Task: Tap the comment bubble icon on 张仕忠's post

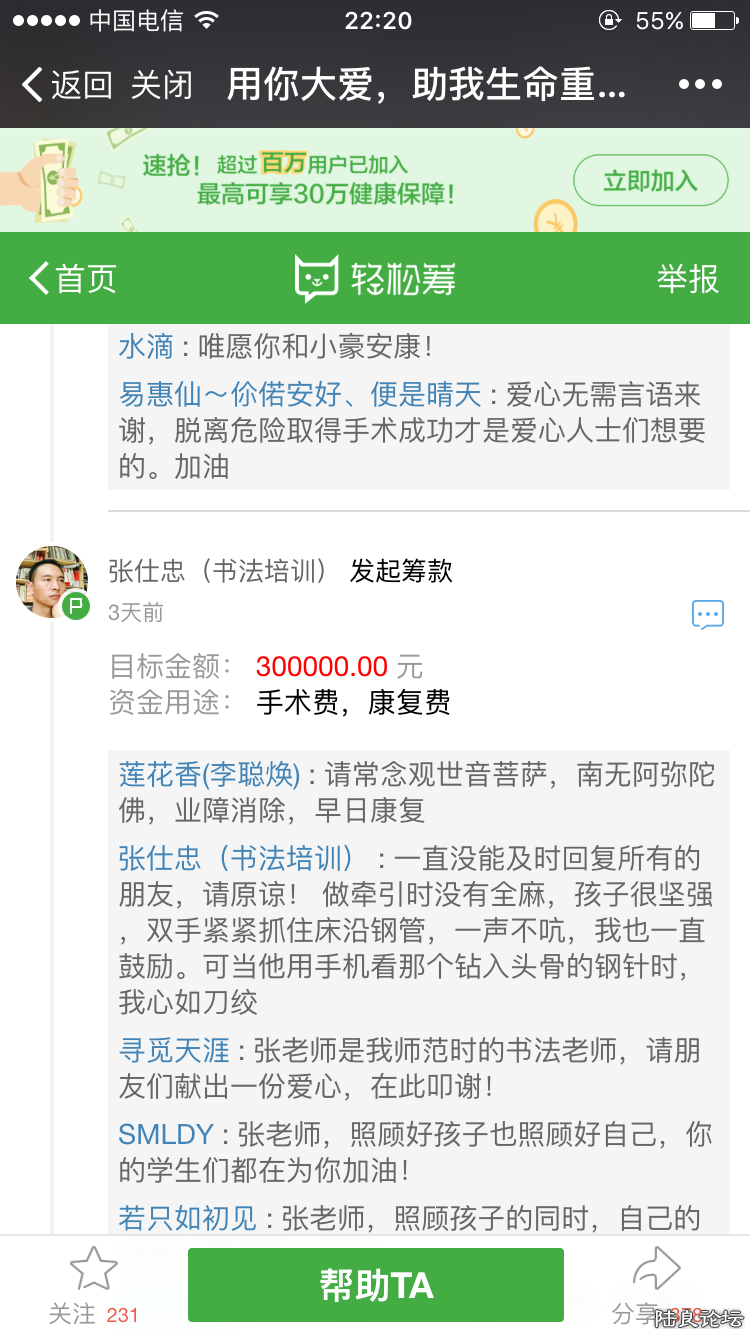Action: (x=707, y=614)
